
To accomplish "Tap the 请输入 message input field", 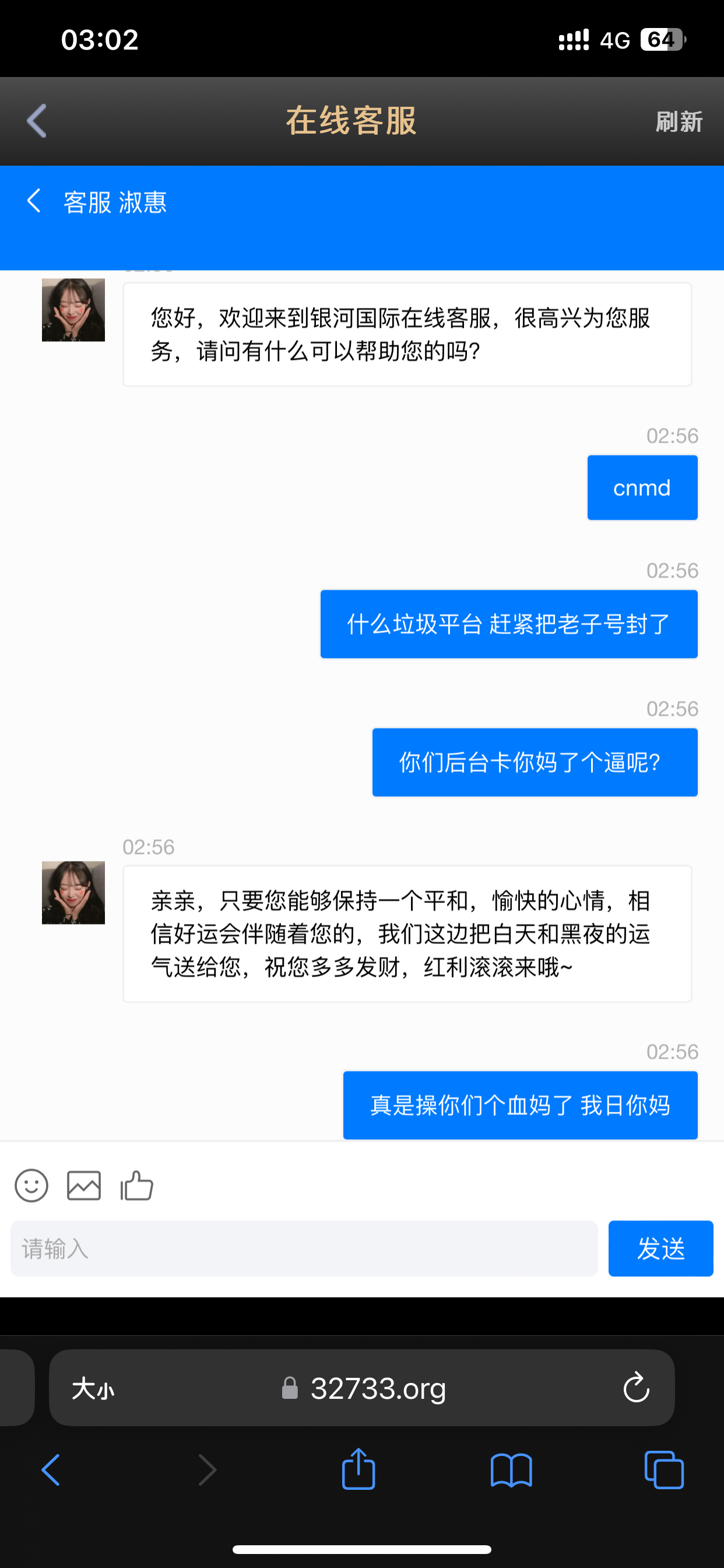I will pyautogui.click(x=303, y=1248).
